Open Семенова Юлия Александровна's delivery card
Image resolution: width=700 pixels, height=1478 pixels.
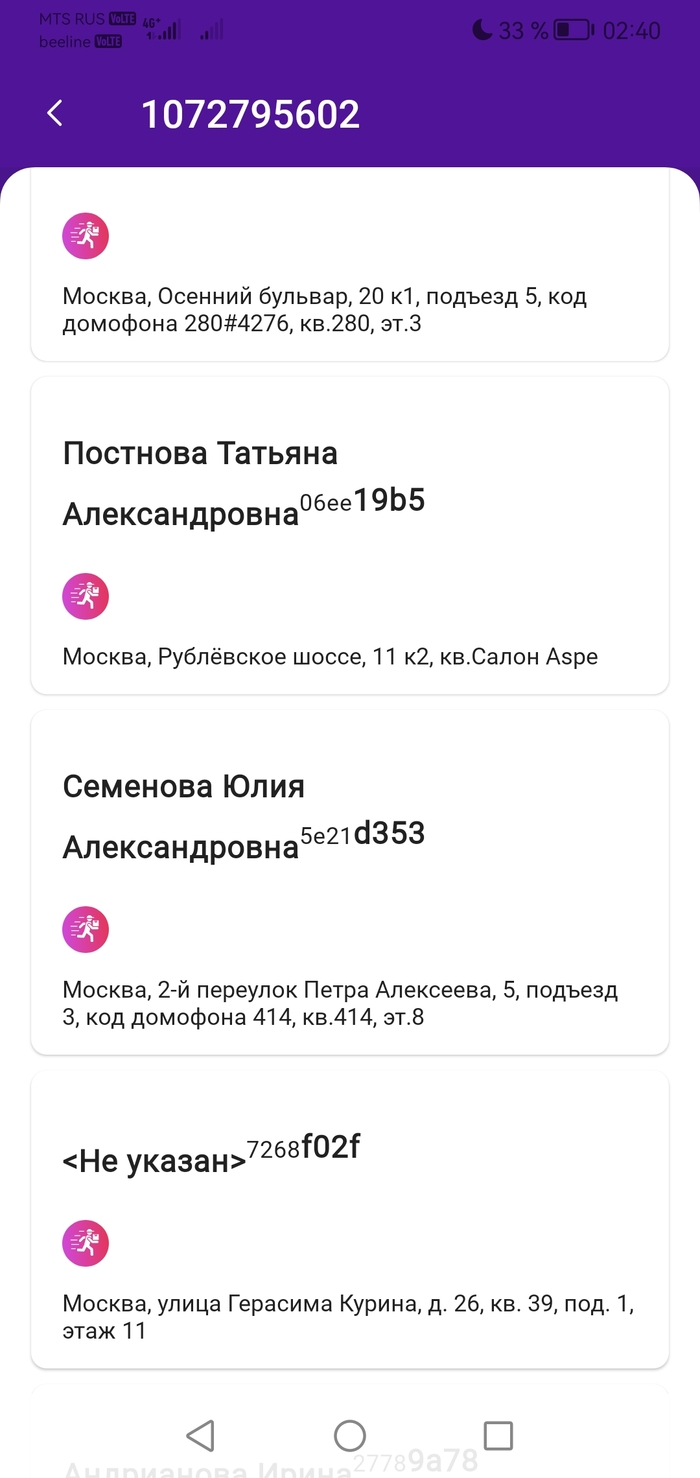[349, 882]
